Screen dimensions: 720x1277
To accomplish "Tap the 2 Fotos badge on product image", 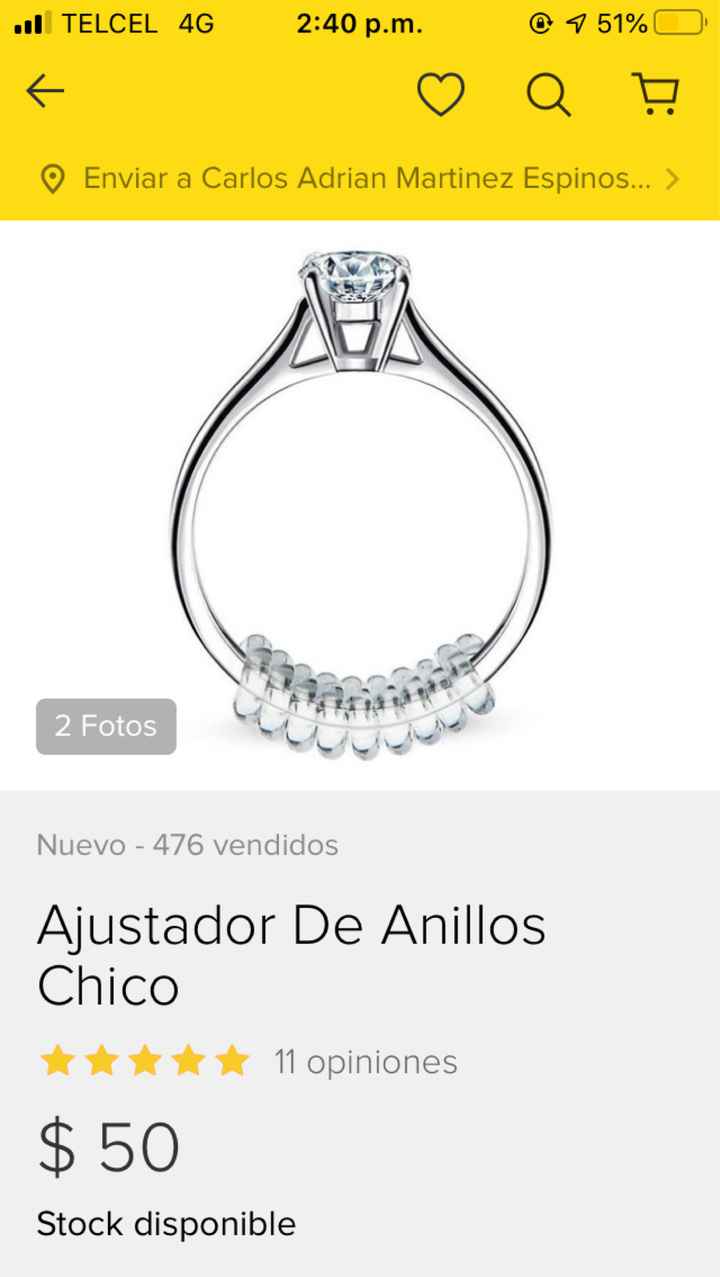I will click(x=105, y=726).
